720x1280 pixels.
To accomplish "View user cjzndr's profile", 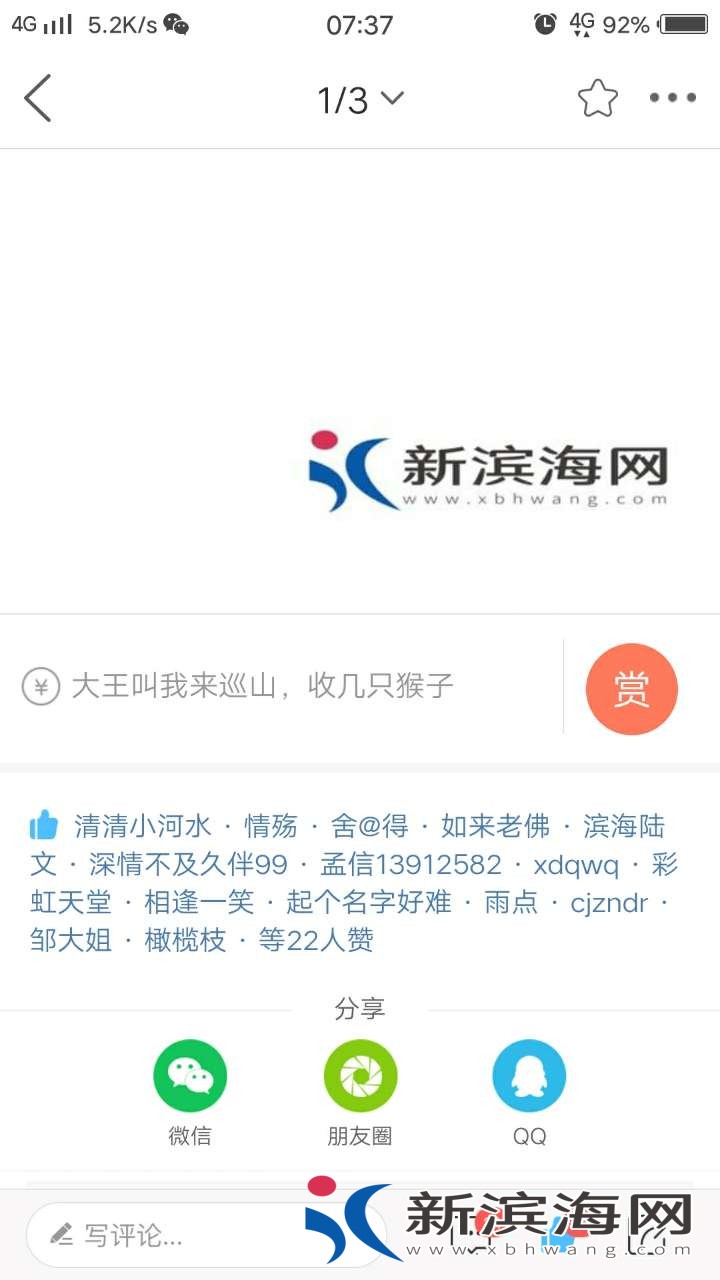I will click(609, 903).
